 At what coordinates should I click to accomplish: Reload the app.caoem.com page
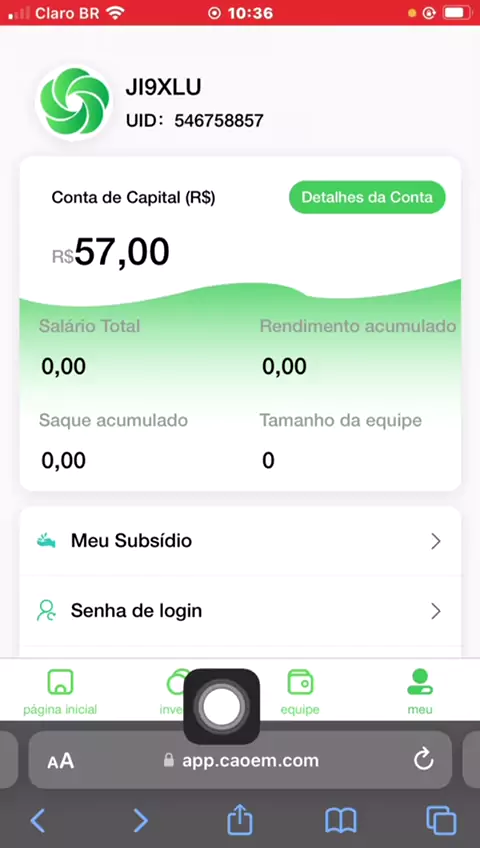point(424,760)
